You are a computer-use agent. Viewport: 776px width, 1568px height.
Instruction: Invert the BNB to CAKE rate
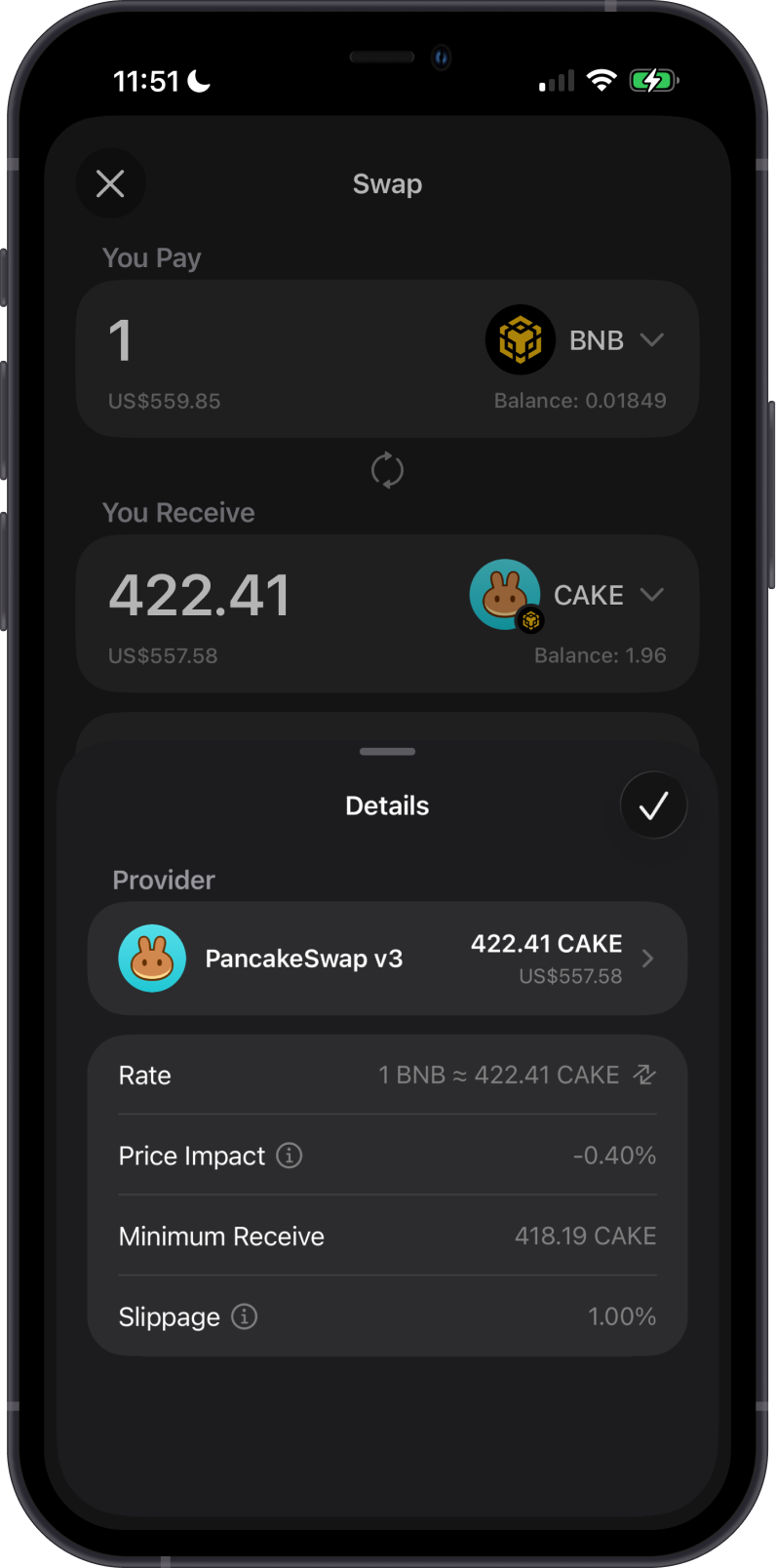click(x=644, y=1075)
